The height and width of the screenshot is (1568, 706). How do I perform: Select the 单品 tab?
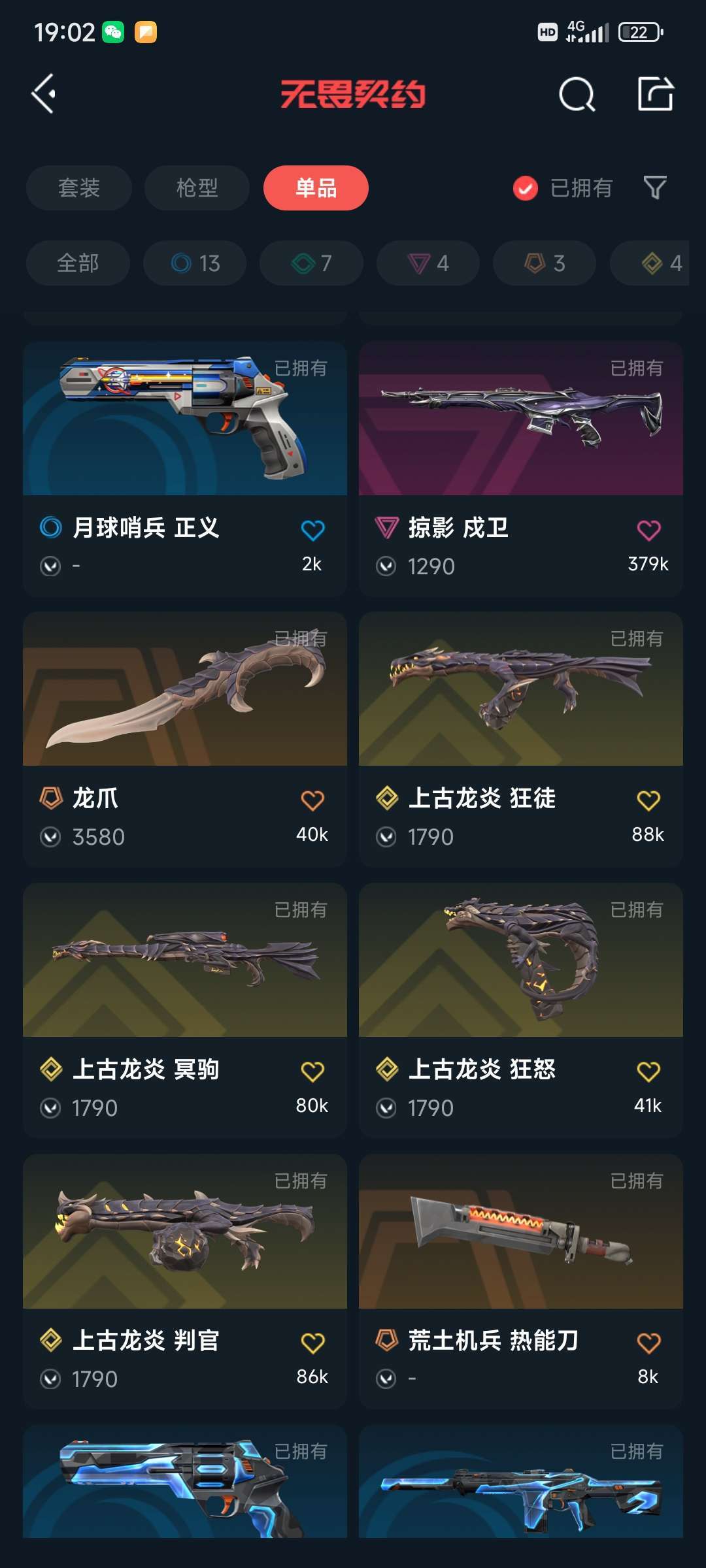316,188
